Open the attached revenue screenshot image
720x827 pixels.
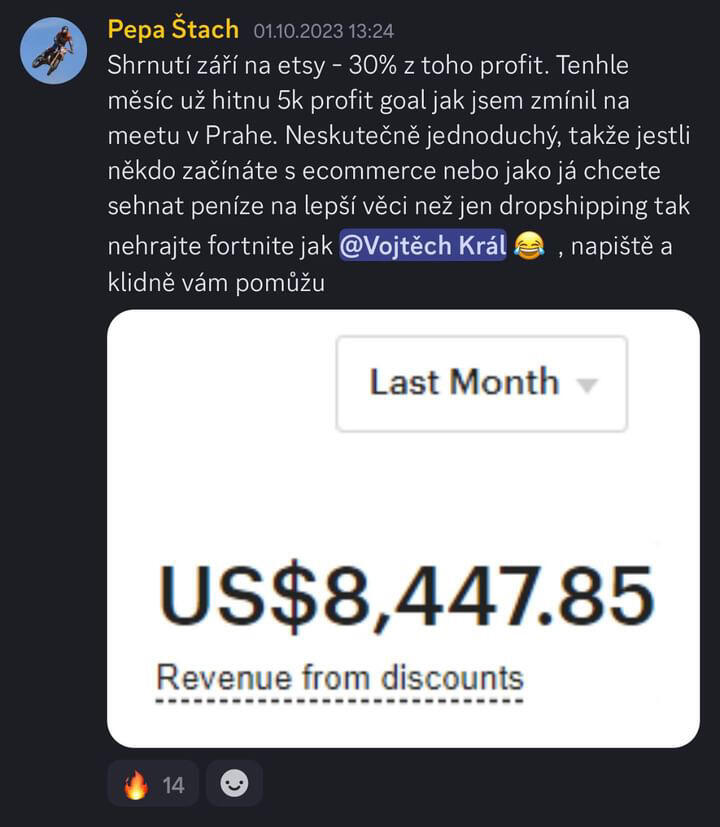point(403,528)
